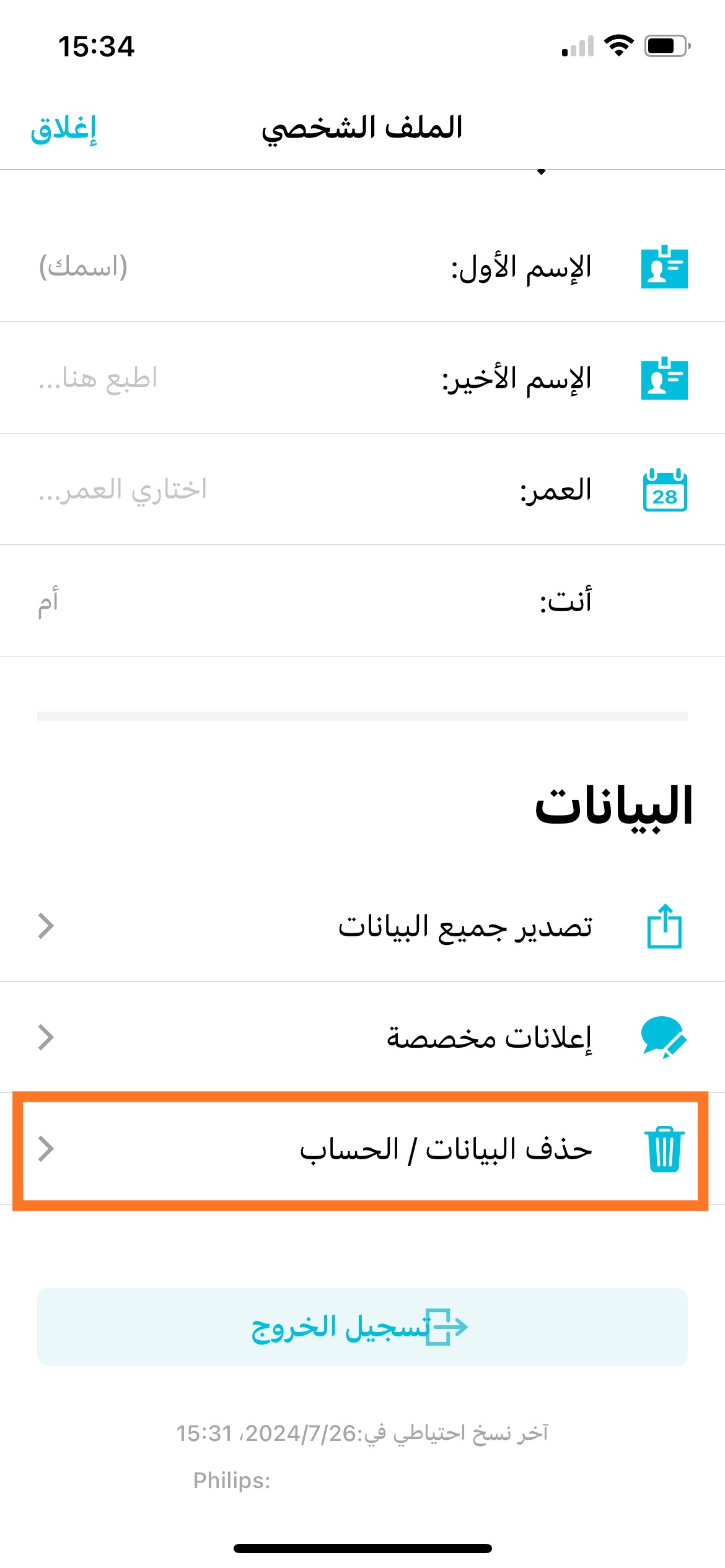Screen dimensions: 725x1568
Task: Open حذف البيانات / الحساب delete option
Action: click(x=362, y=1149)
